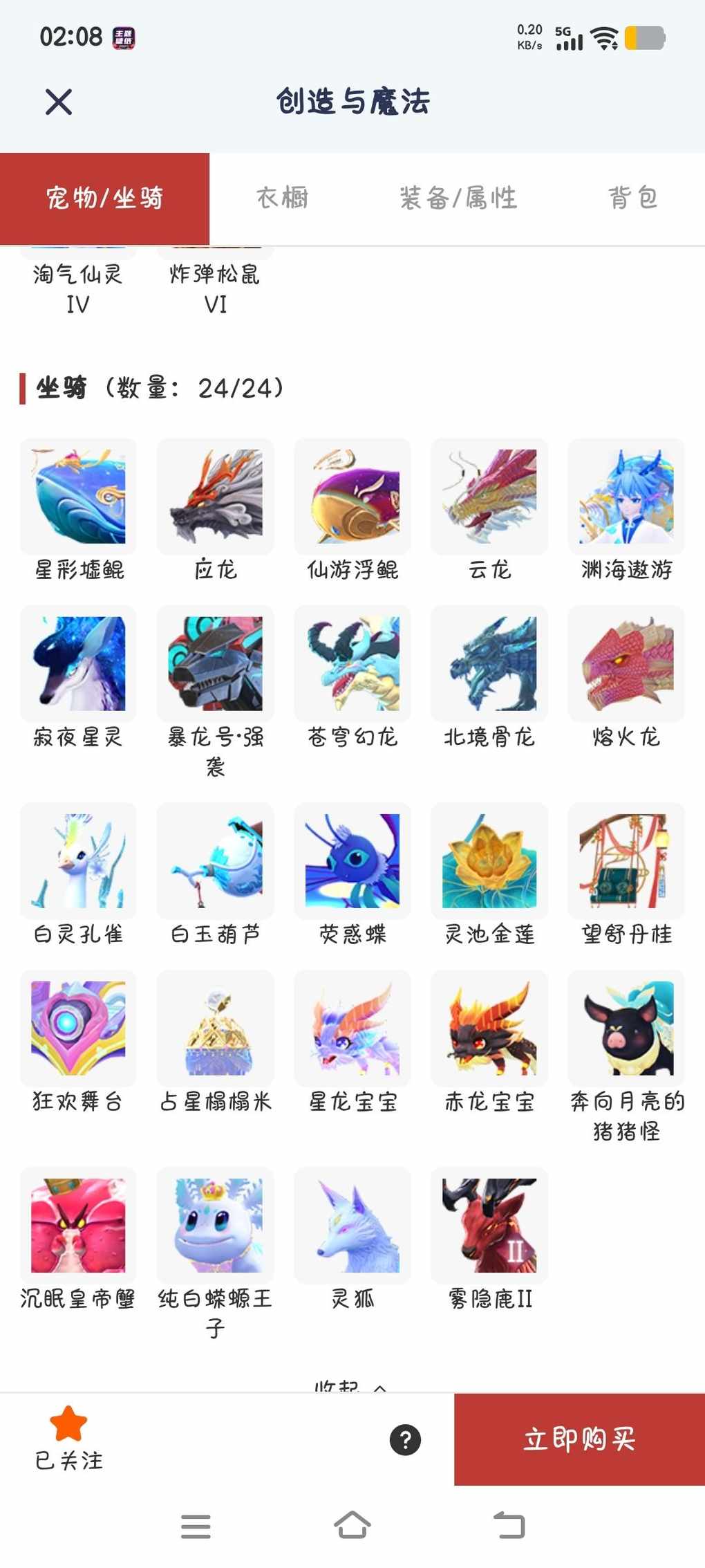Select the 熔火龙 mount
Viewport: 705px width, 1568px height.
[x=626, y=664]
